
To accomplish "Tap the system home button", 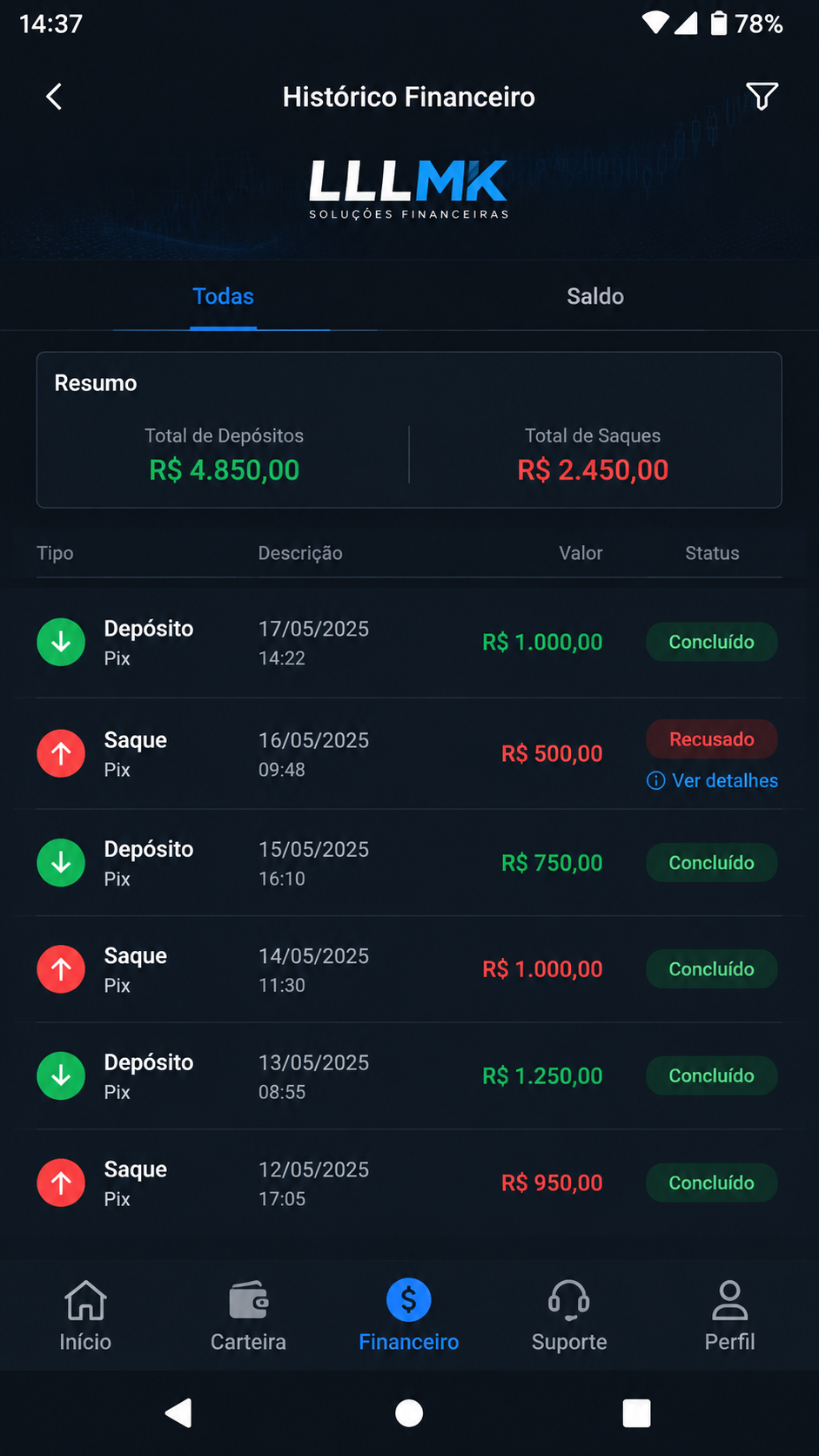I will click(x=409, y=1413).
